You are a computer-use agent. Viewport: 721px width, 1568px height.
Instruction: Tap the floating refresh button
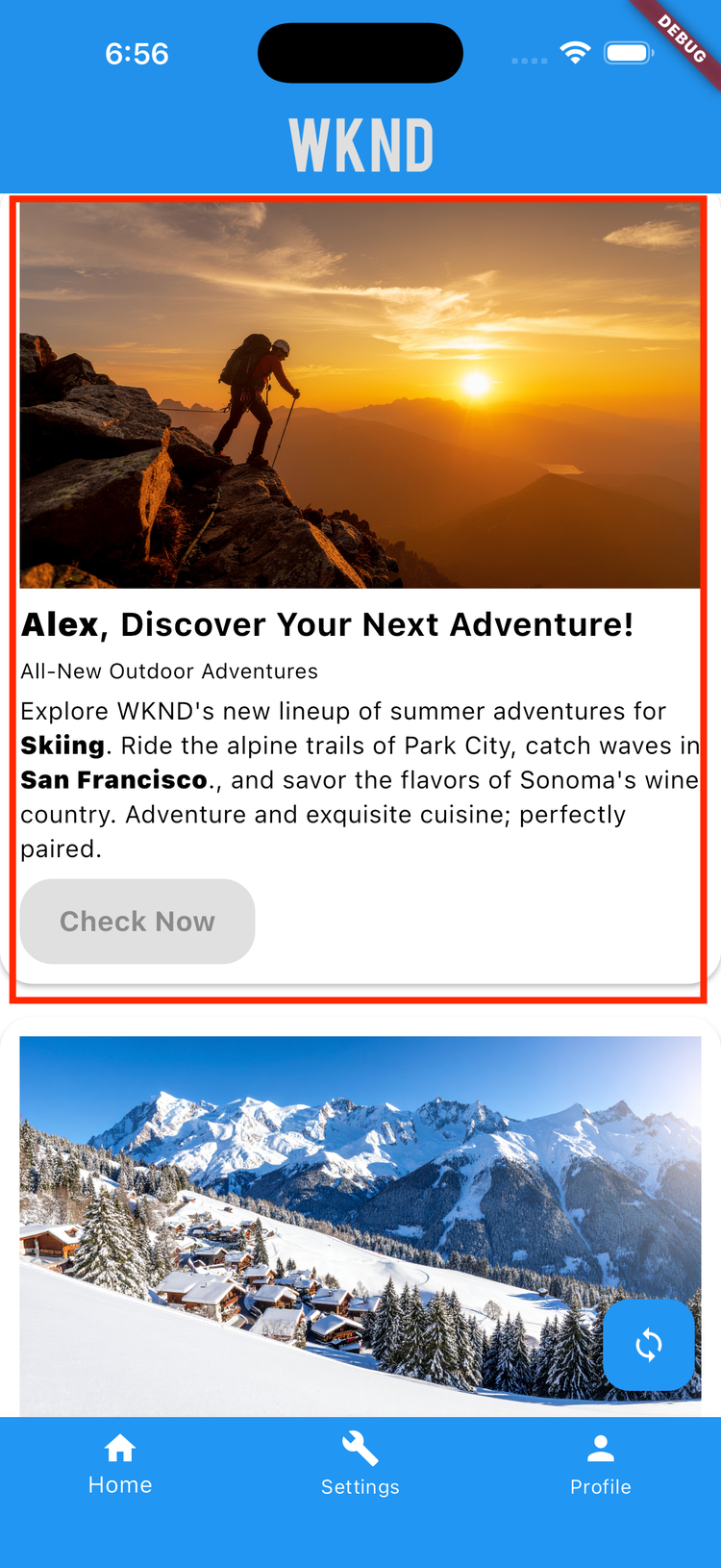click(649, 1345)
